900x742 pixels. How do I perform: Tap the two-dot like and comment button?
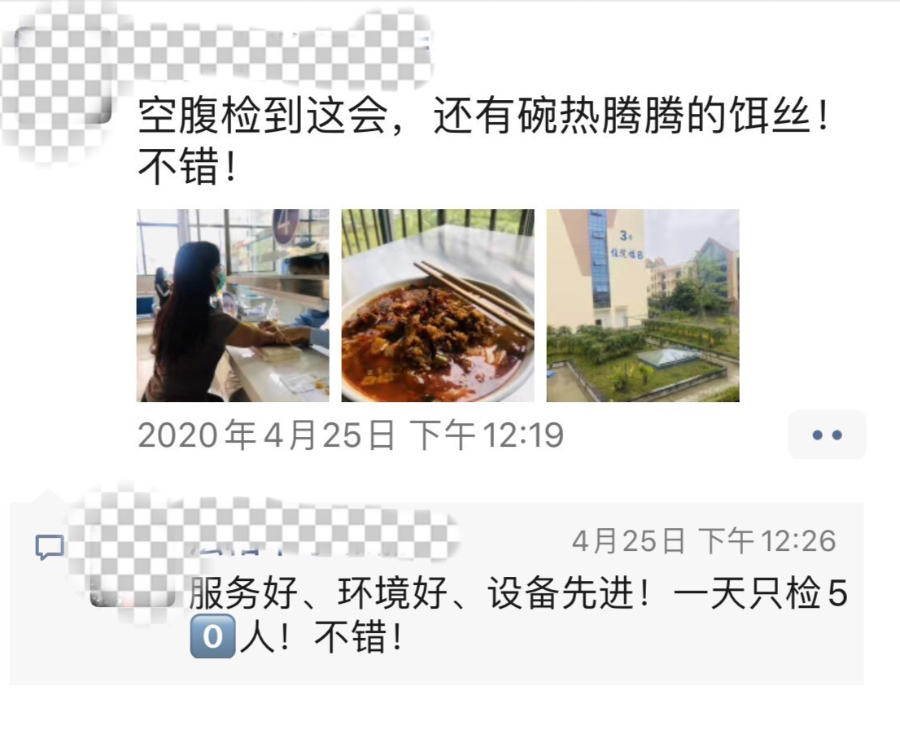[x=826, y=435]
